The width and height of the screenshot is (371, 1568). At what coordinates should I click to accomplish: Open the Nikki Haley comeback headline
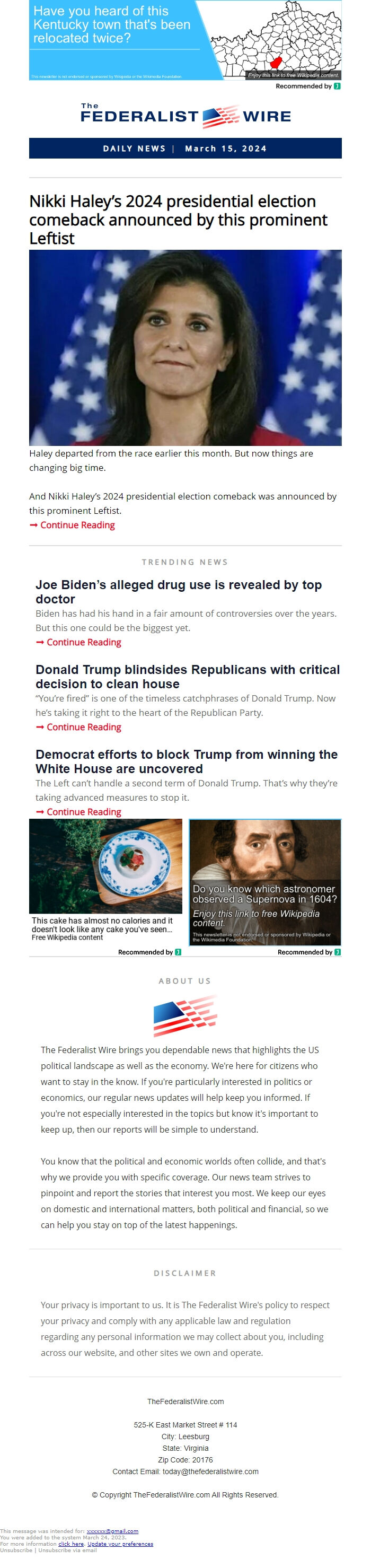click(178, 219)
